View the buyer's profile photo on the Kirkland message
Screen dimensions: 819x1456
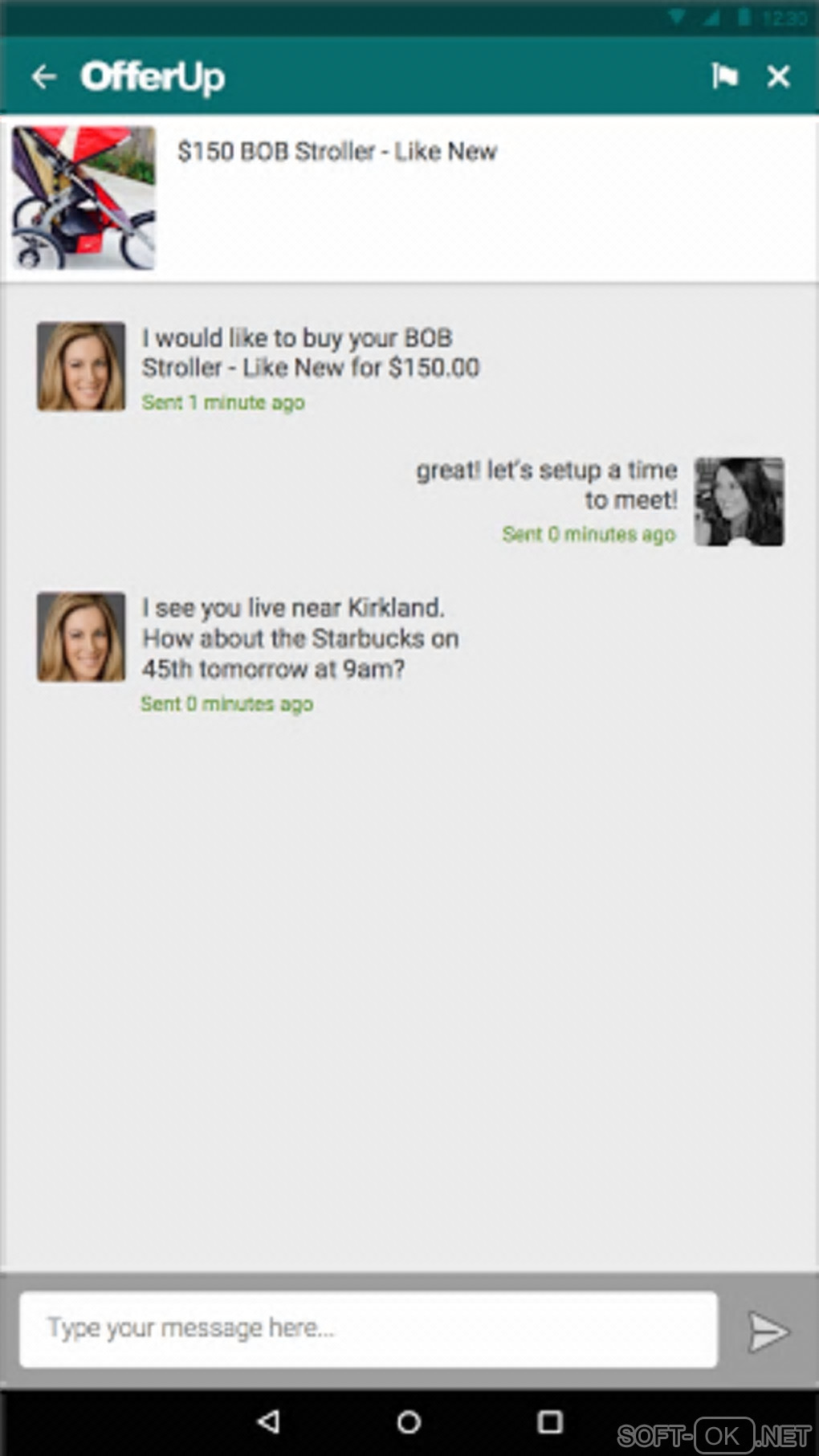pos(81,637)
